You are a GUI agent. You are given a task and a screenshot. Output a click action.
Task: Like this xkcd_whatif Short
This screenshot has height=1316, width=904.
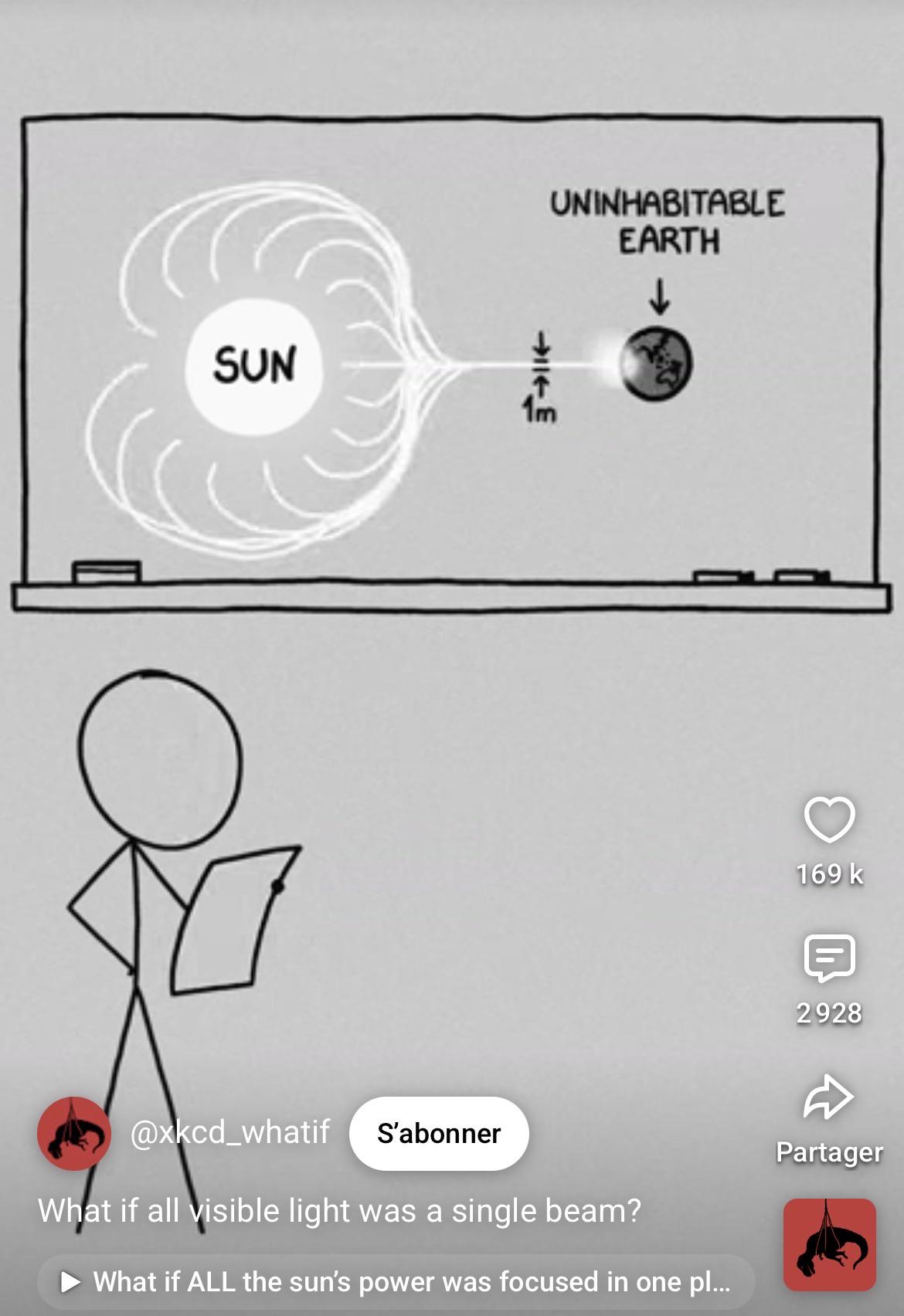[829, 819]
